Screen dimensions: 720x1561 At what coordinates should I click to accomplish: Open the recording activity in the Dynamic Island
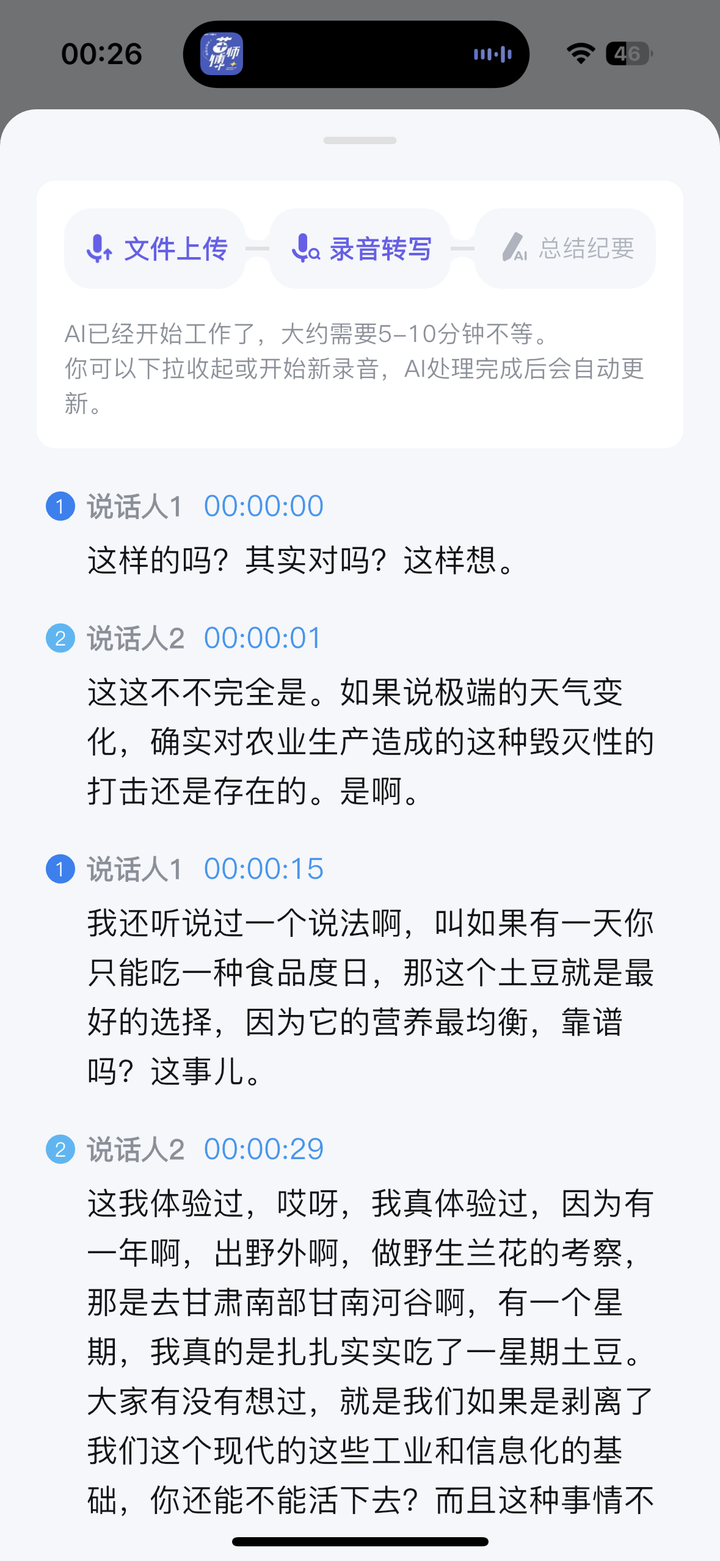[356, 54]
